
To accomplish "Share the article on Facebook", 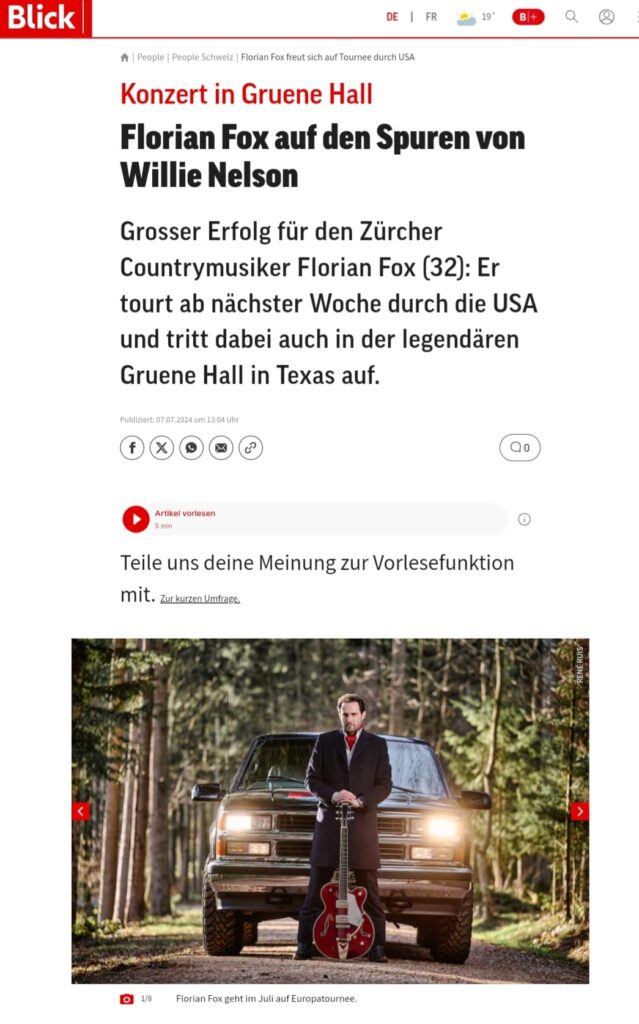I will (132, 448).
